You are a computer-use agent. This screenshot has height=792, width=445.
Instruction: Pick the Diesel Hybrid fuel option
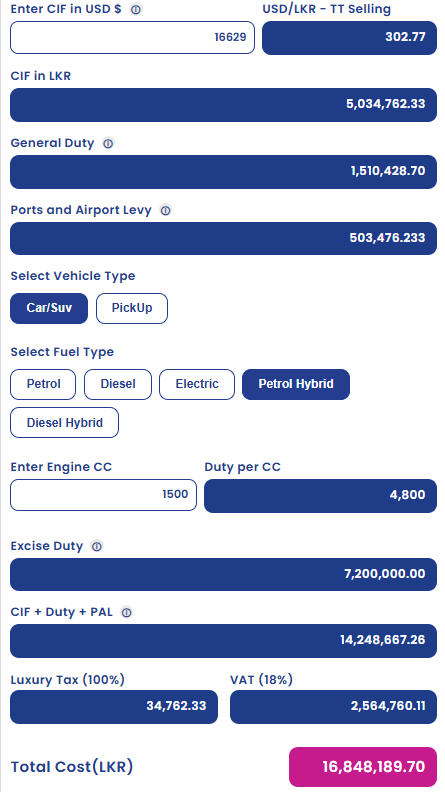pos(65,423)
